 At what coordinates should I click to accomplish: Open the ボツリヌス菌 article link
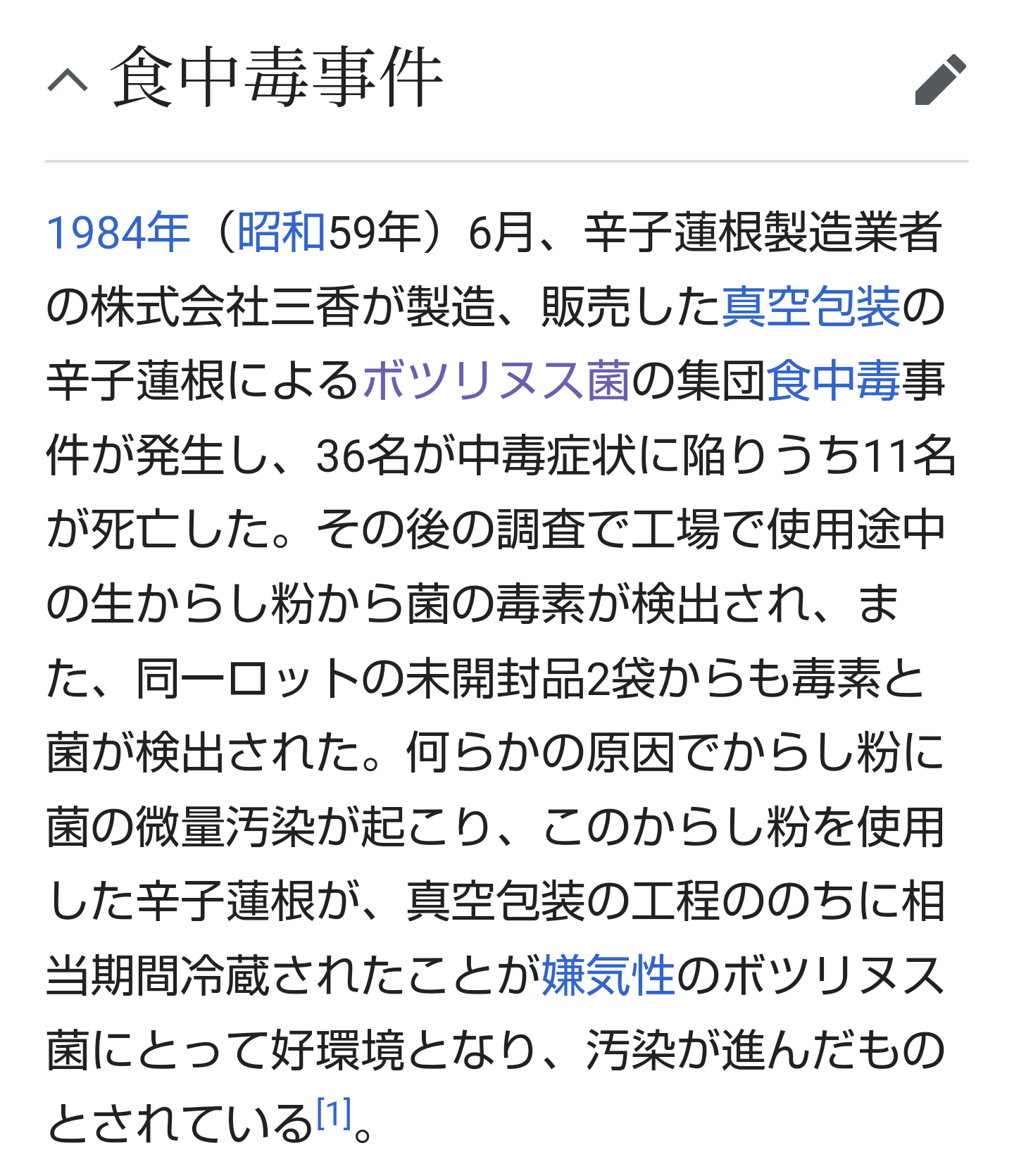tap(496, 381)
